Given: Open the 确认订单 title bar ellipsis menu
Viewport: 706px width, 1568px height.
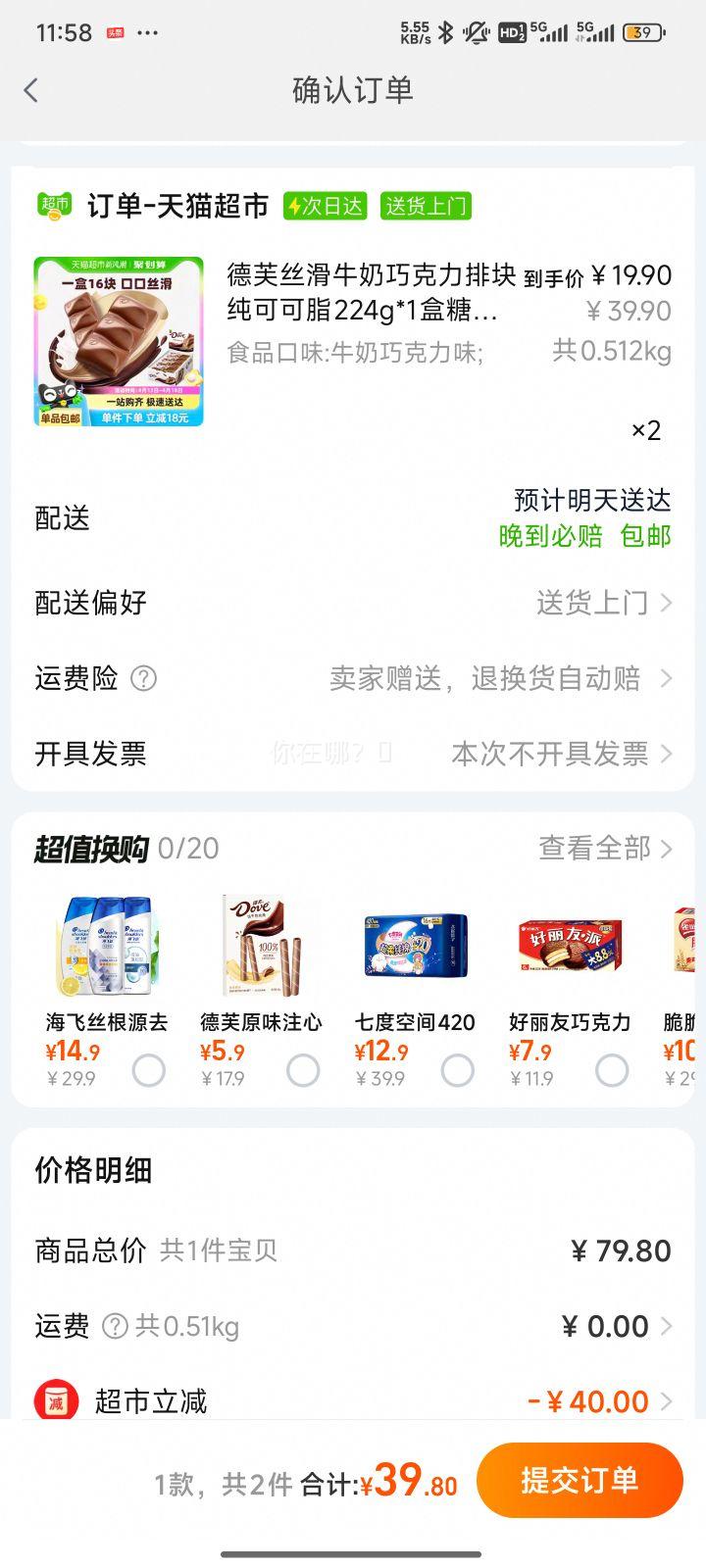Looking at the screenshot, I should pos(147,33).
